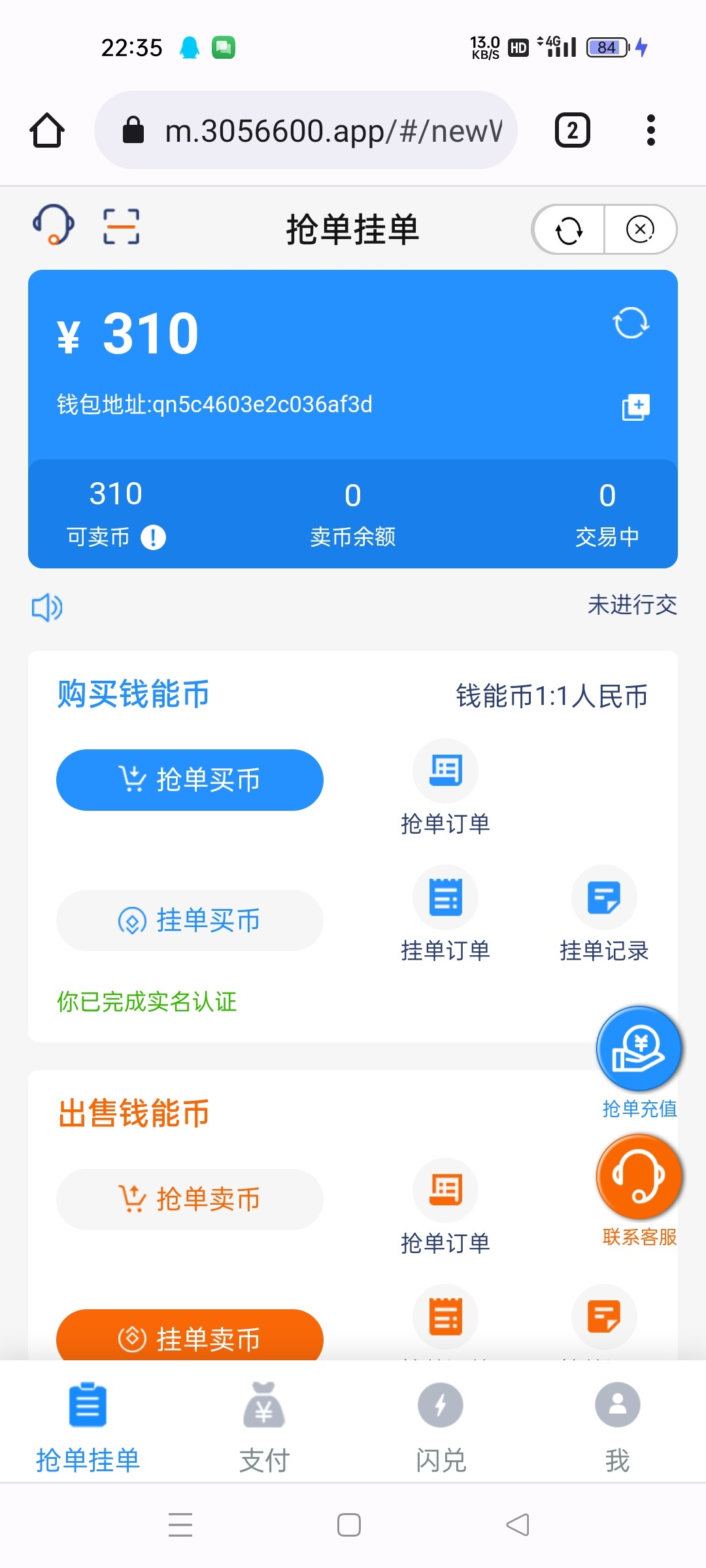706x1568 pixels.
Task: Tap the 挂单买币 button
Action: tap(190, 920)
